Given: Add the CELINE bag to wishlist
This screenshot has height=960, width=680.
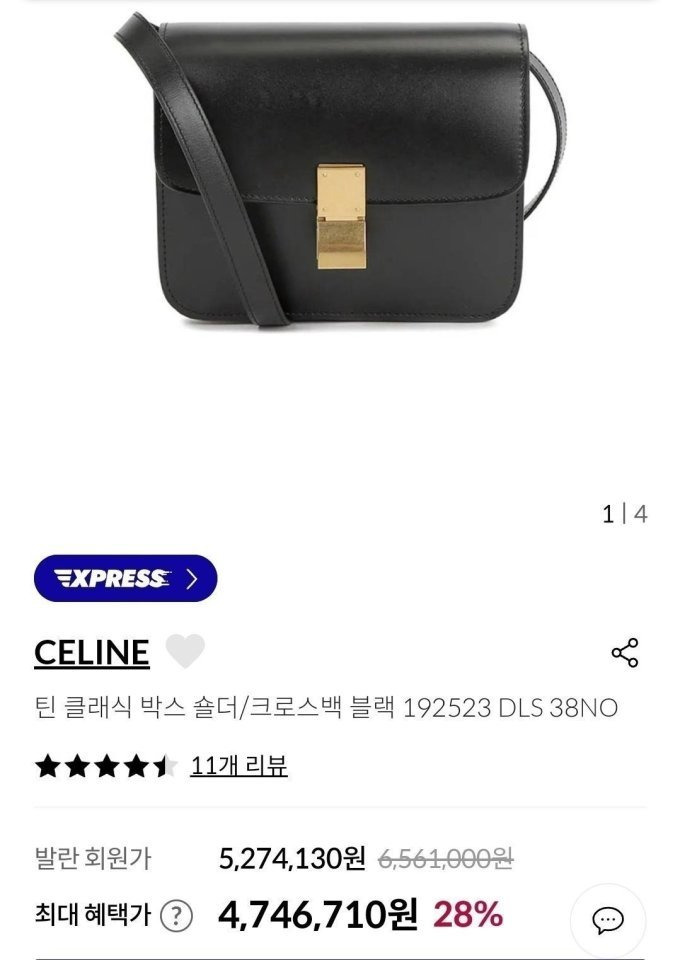Looking at the screenshot, I should click(184, 652).
